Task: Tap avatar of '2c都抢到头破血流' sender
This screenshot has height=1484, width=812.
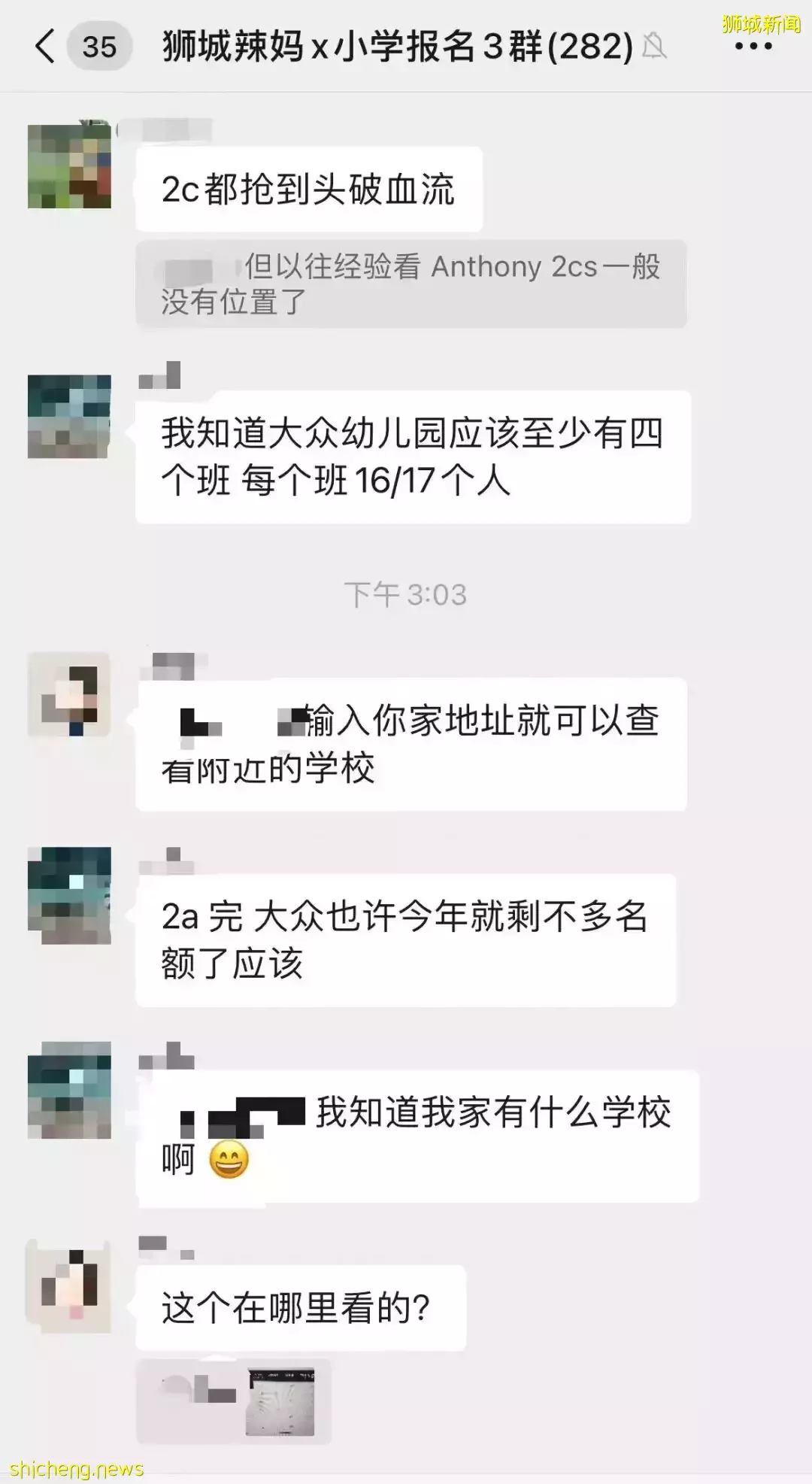Action: tap(69, 166)
